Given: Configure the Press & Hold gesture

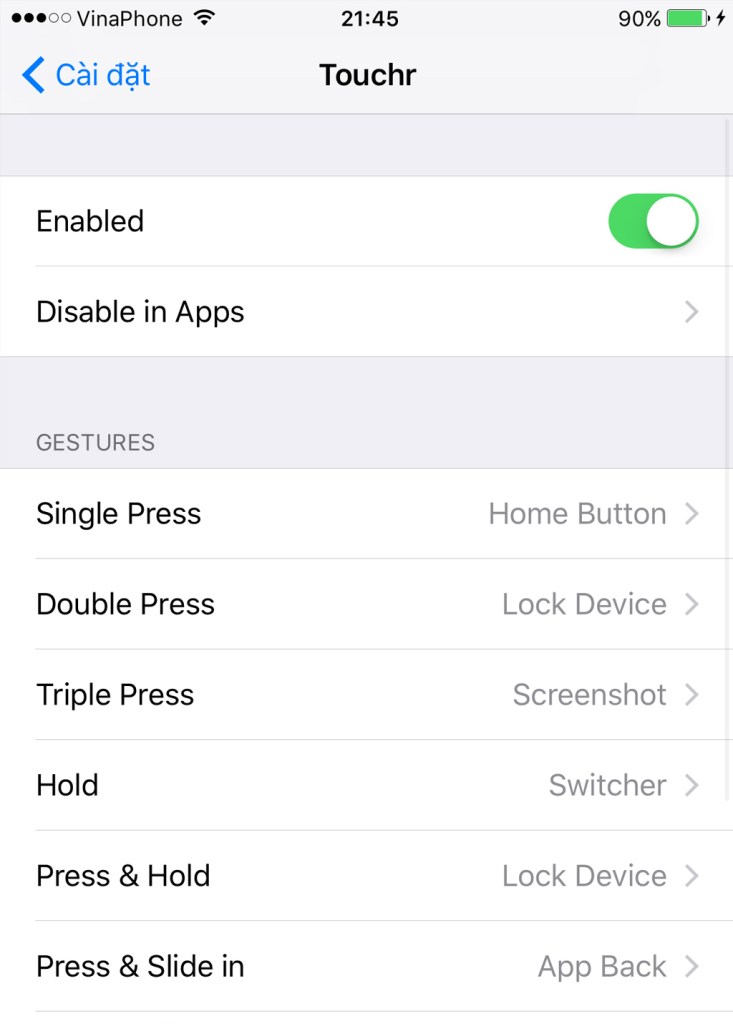Looking at the screenshot, I should [x=366, y=876].
